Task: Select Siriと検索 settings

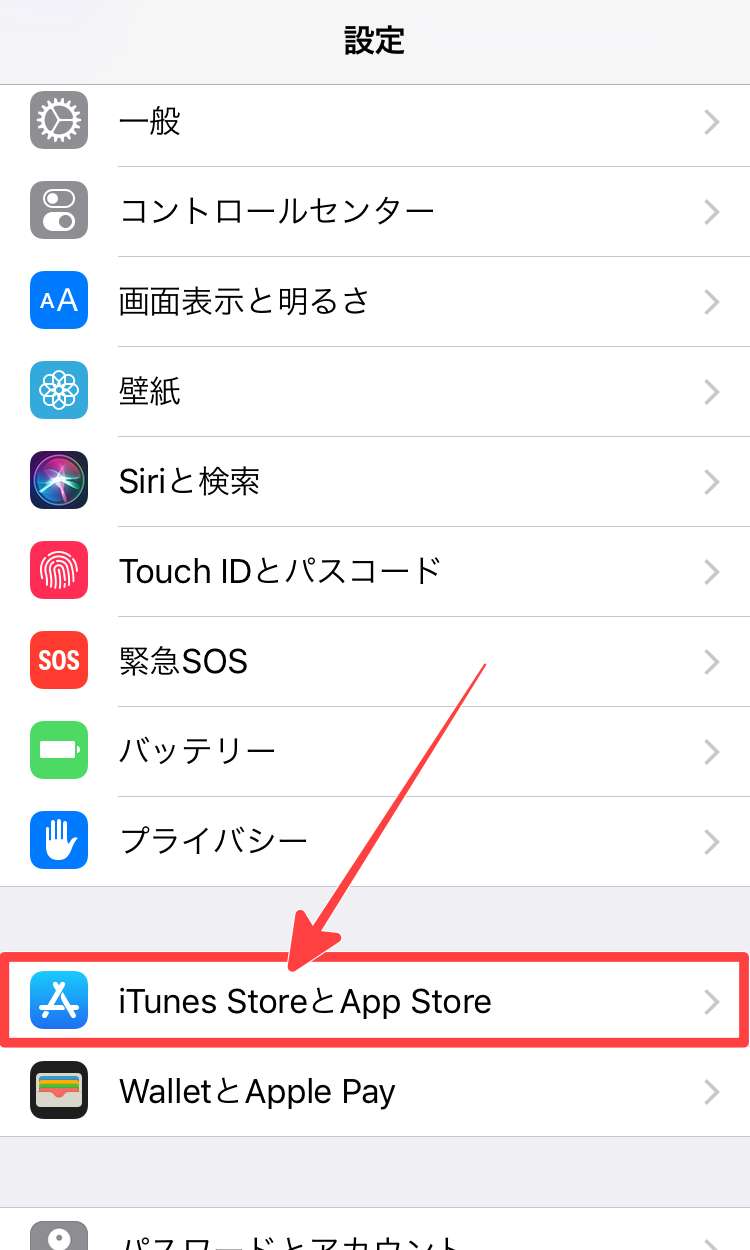Action: pos(375,481)
